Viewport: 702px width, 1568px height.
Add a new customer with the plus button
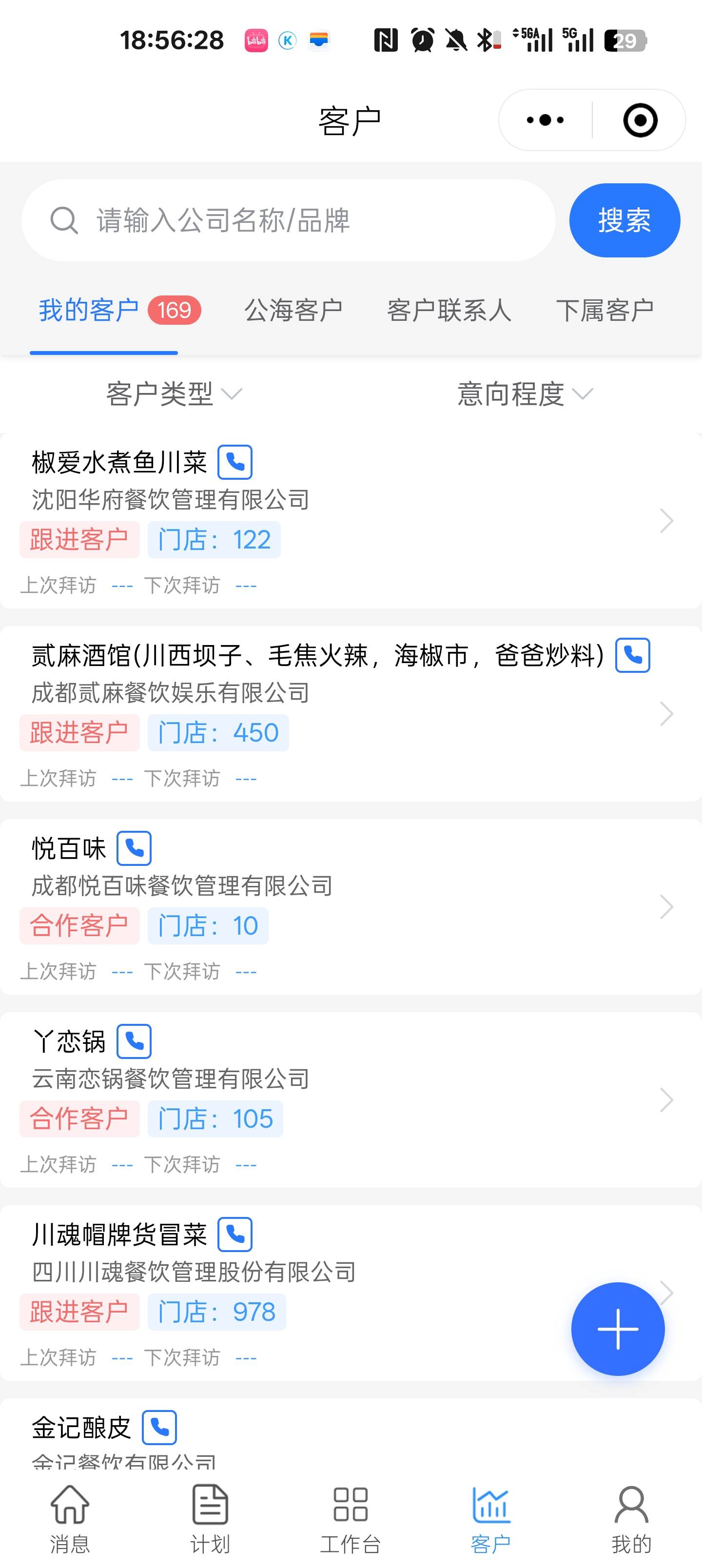coord(617,1329)
